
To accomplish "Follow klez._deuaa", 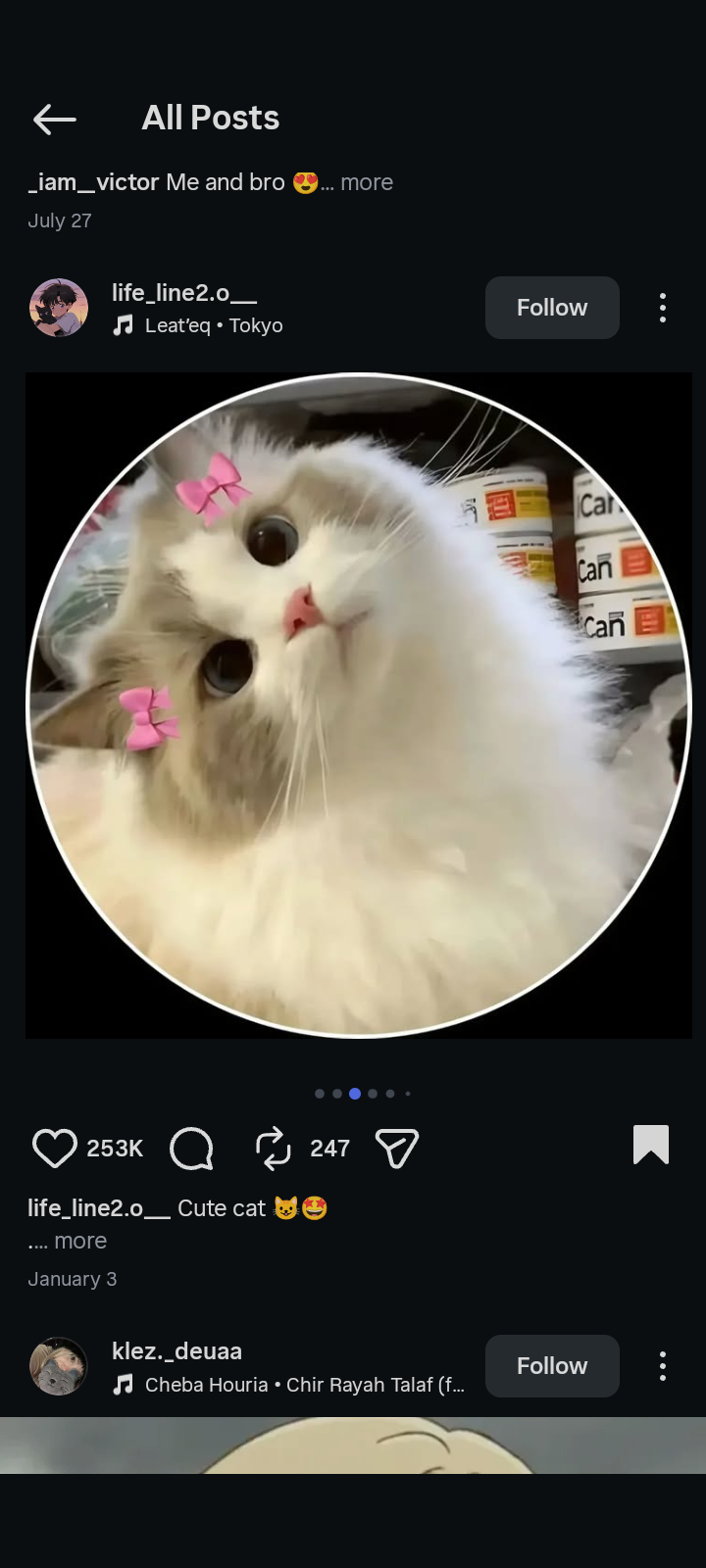I will [552, 1366].
